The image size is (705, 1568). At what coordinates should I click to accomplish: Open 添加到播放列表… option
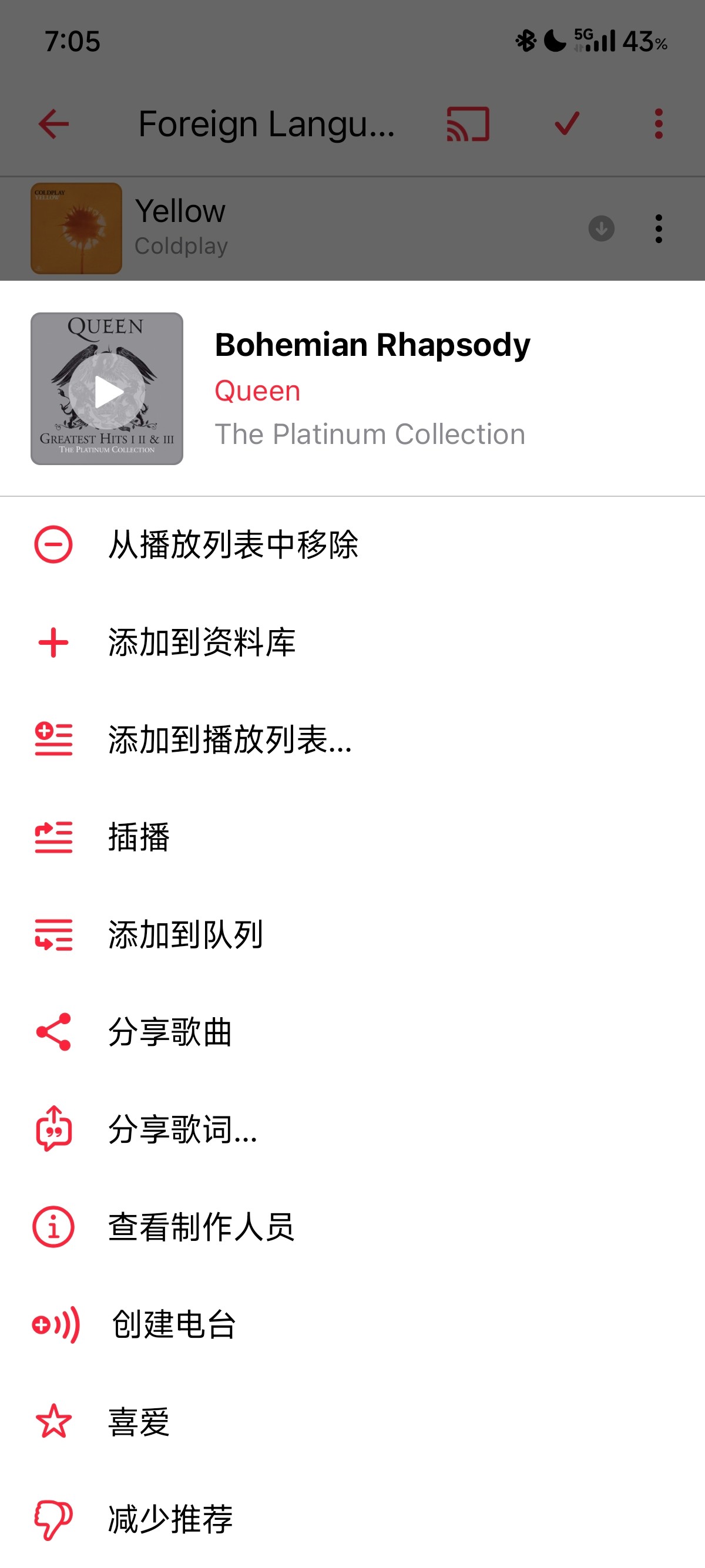pos(230,739)
